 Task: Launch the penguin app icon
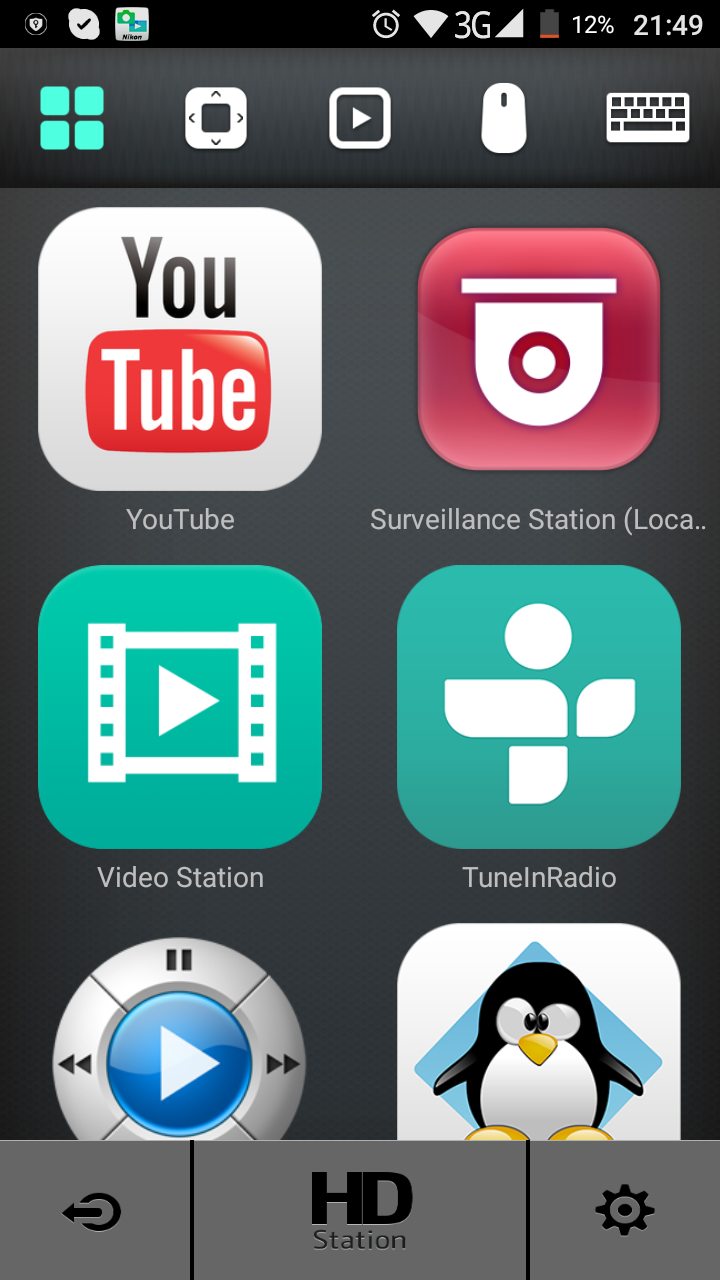coord(539,1040)
